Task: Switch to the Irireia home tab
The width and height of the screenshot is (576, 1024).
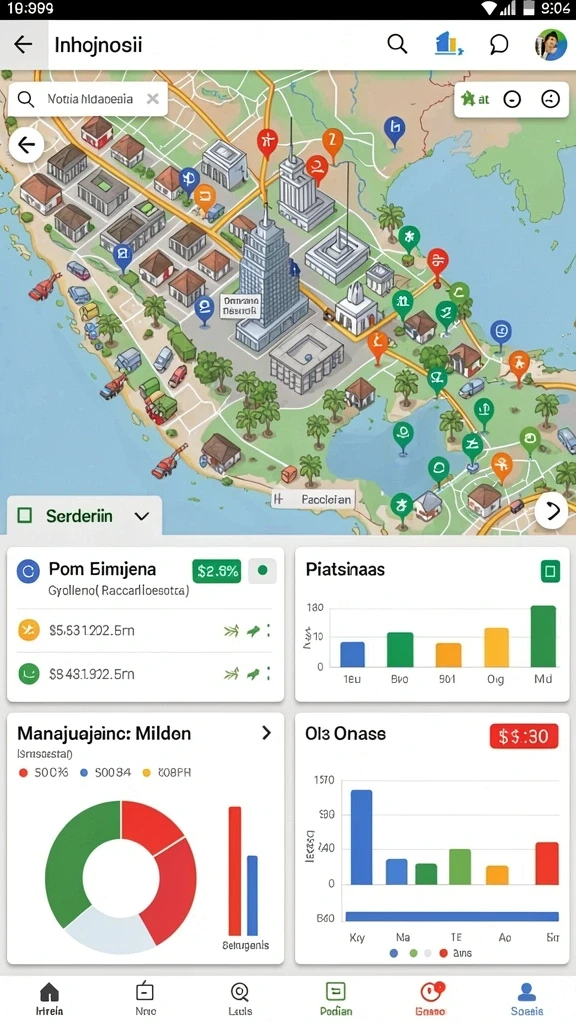Action: pyautogui.click(x=50, y=999)
